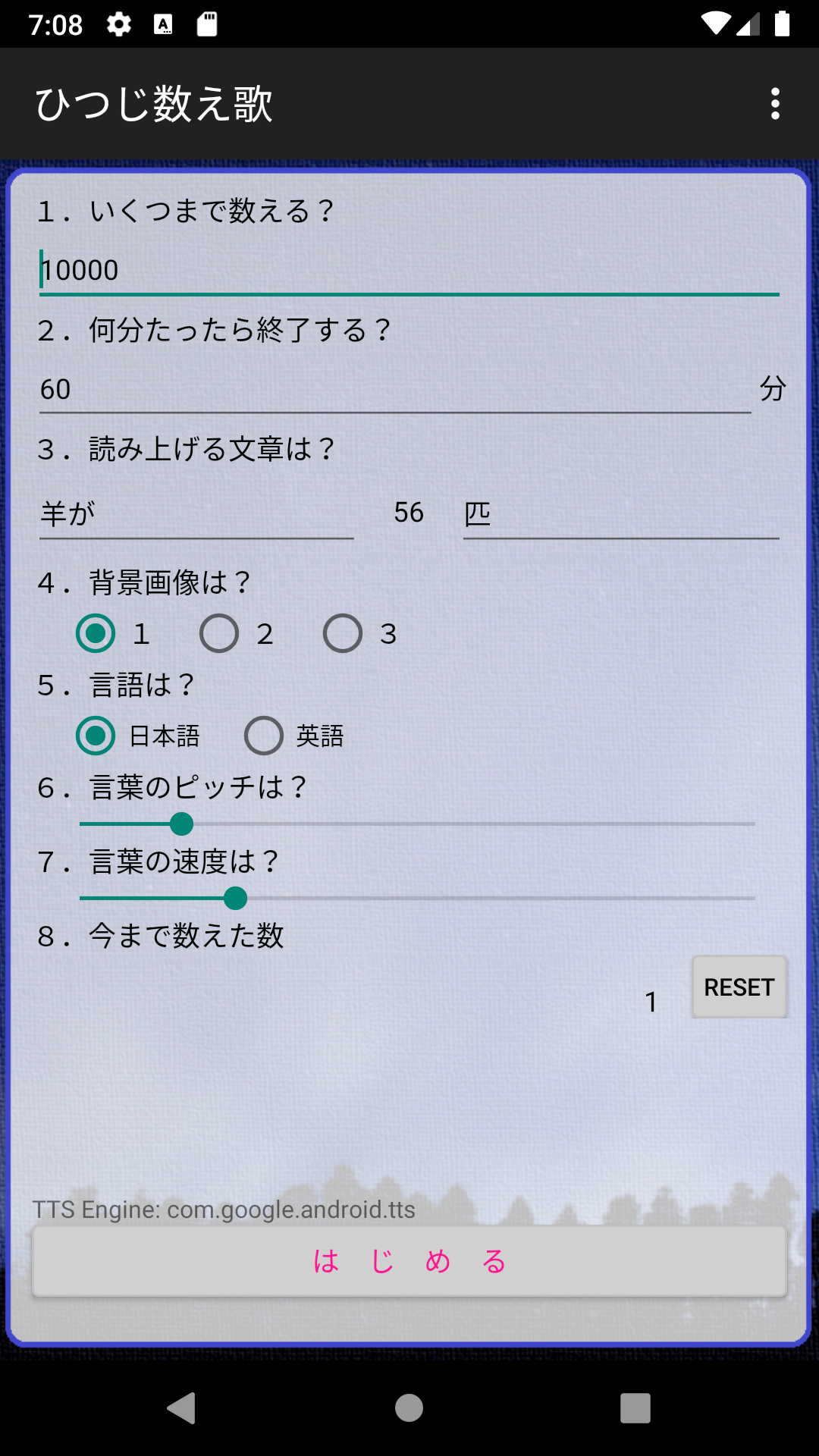
Task: Choose background image 3
Action: click(361, 633)
